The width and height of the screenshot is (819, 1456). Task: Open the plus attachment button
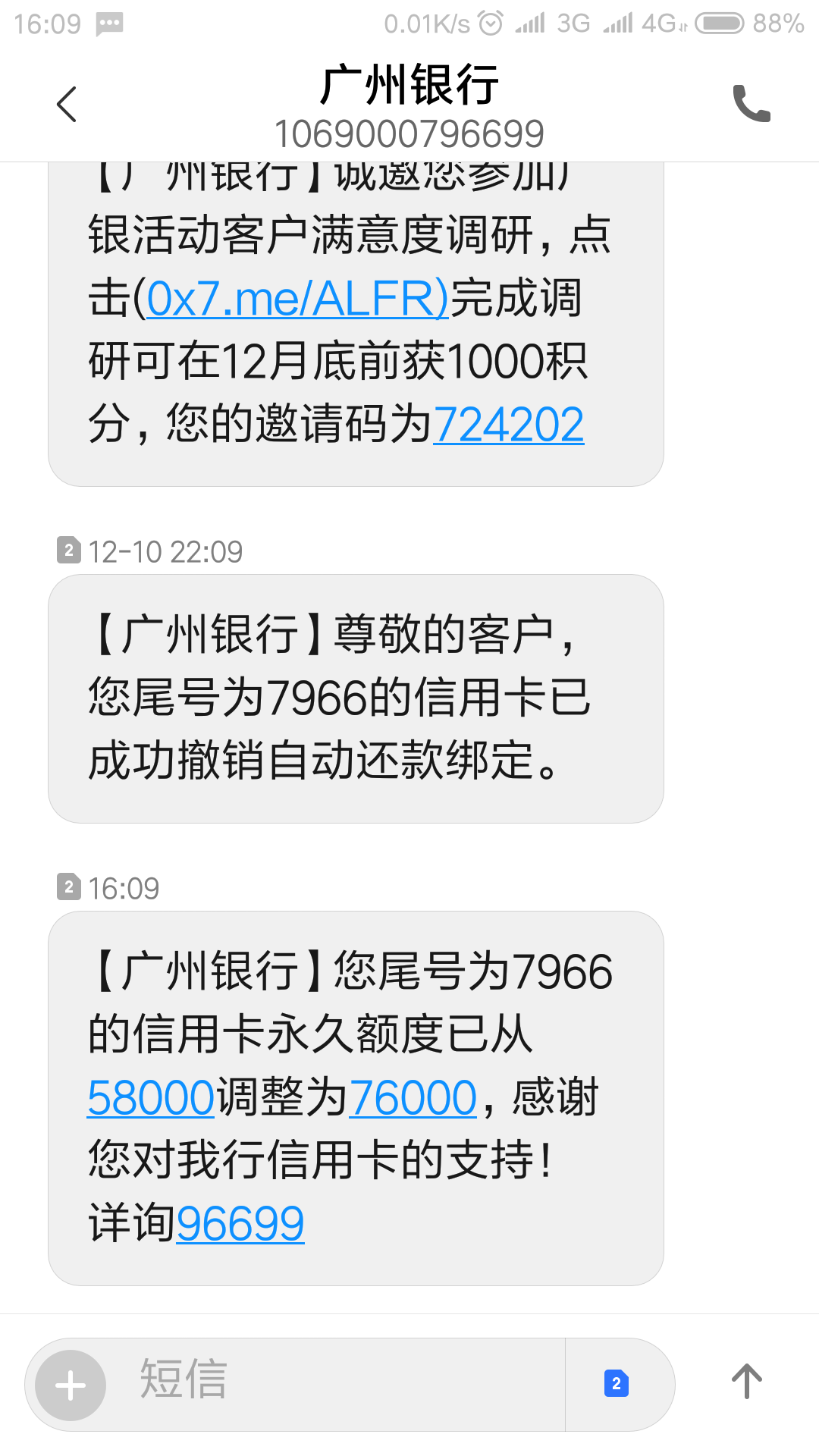pyautogui.click(x=71, y=1385)
